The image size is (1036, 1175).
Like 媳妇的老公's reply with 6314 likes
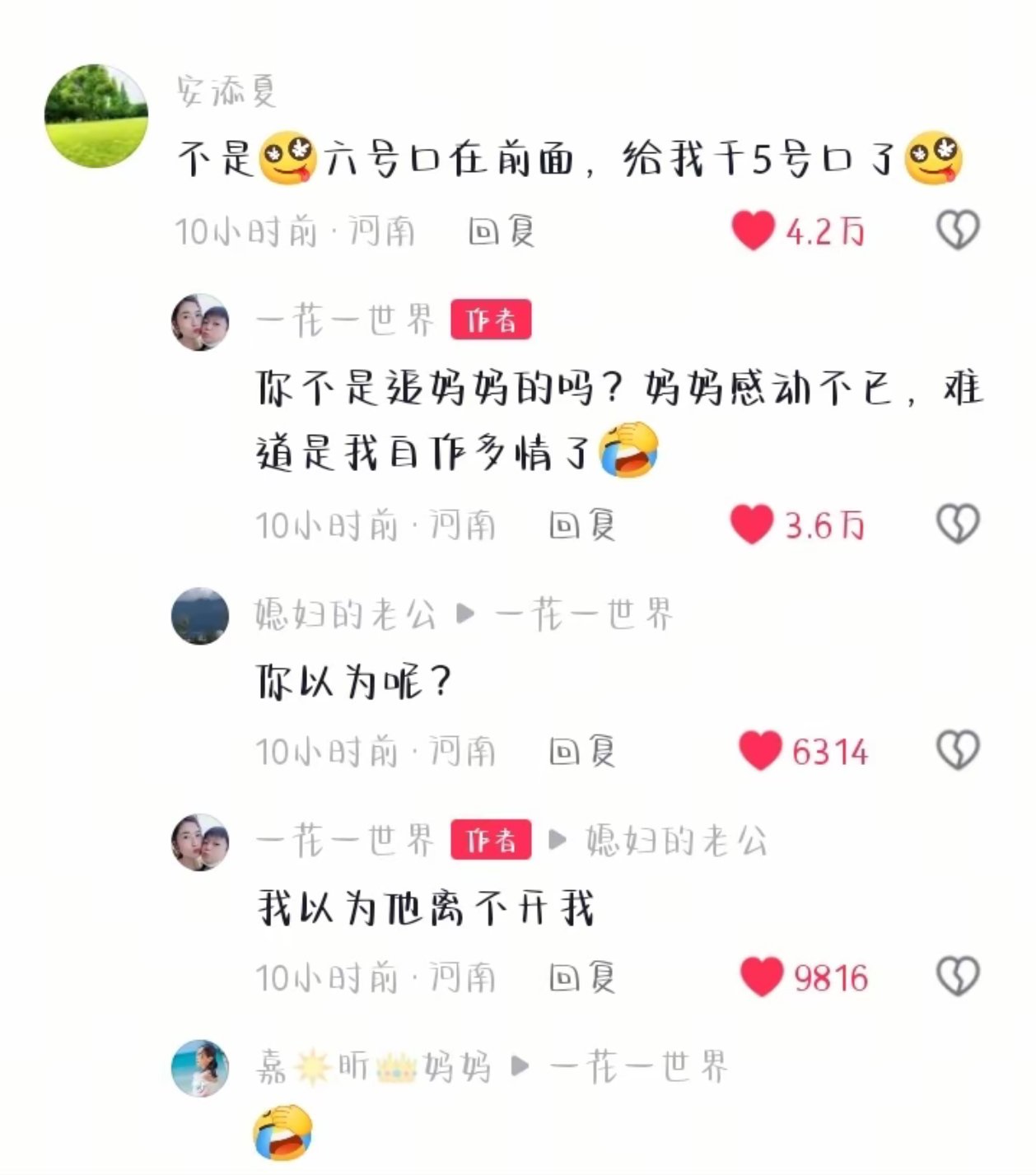759,751
